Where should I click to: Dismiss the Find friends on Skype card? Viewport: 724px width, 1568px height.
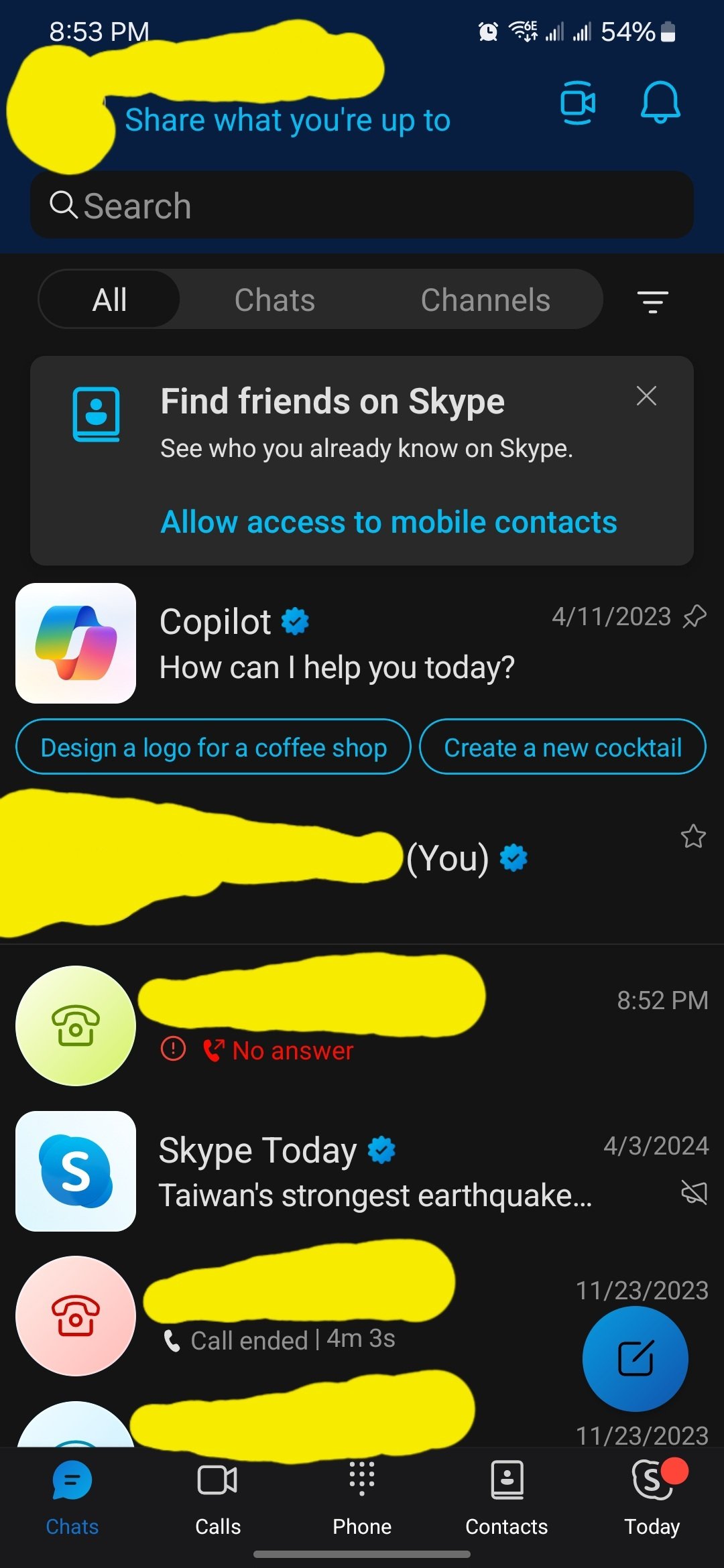coord(646,396)
